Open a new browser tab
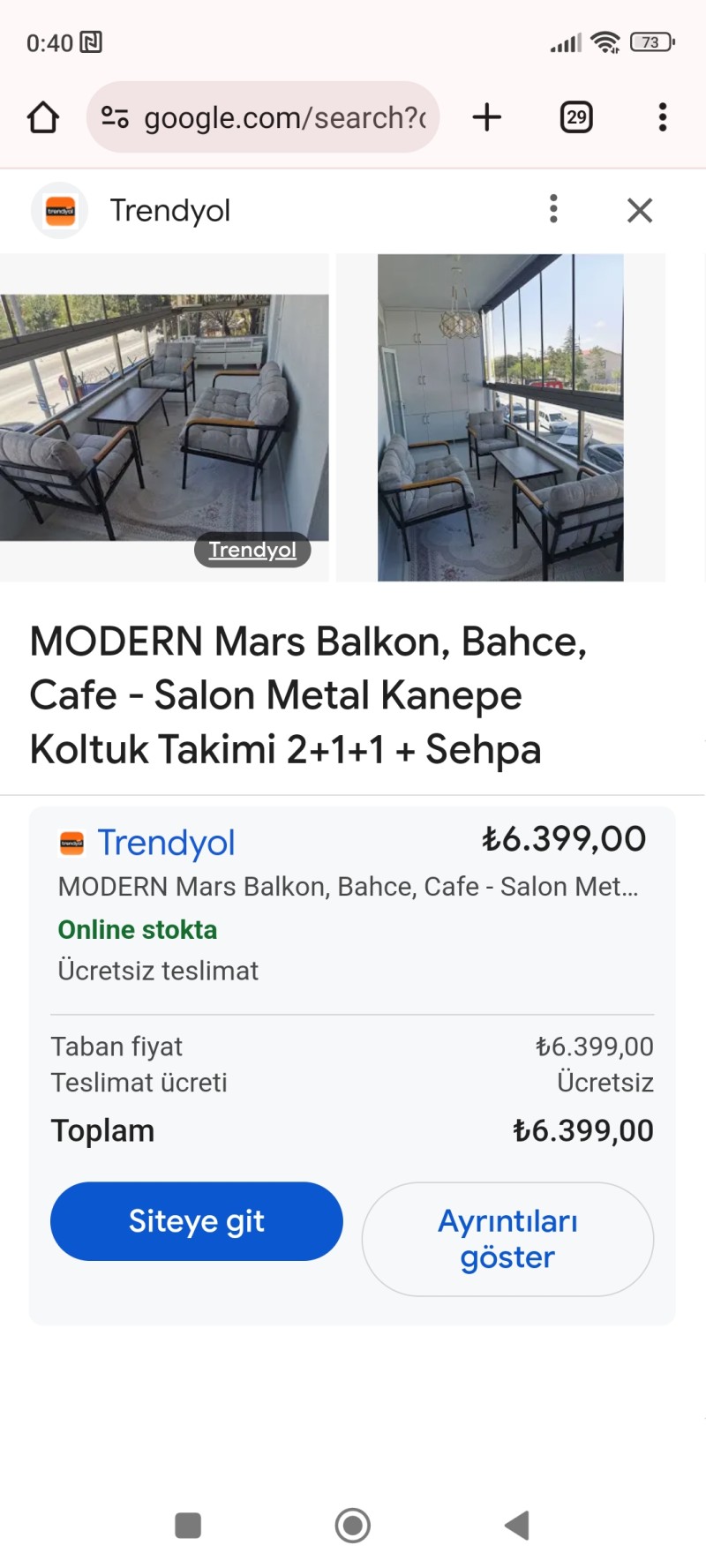Viewport: 706px width, 1568px height. 487,117
